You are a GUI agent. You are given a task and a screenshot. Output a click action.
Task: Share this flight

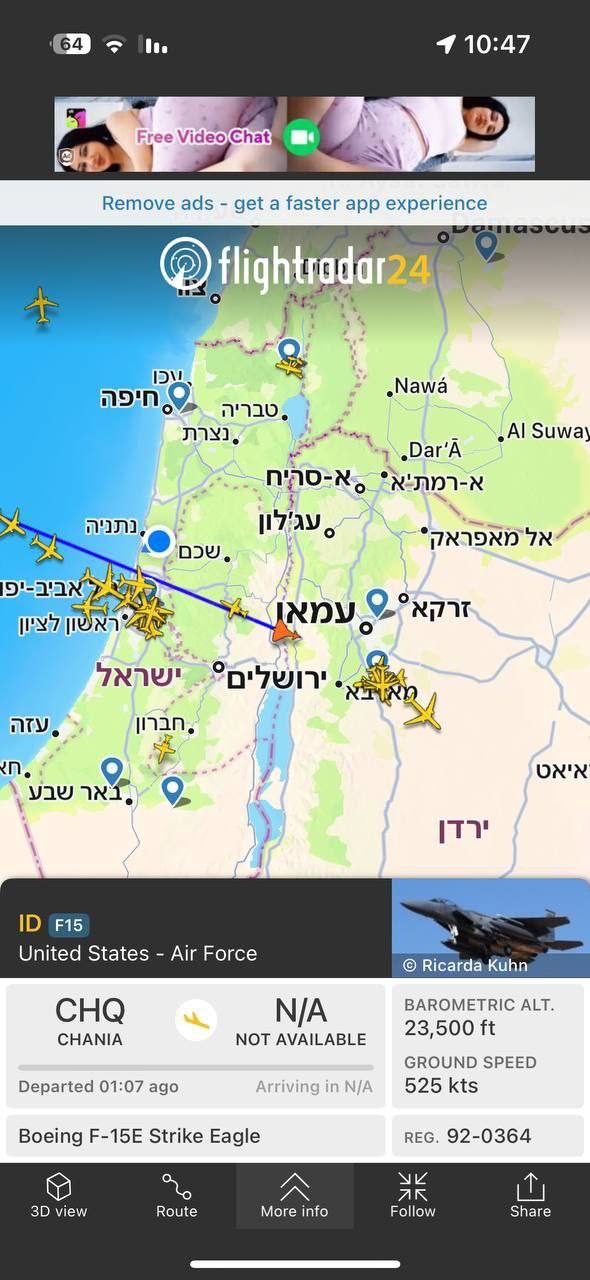click(x=530, y=1196)
